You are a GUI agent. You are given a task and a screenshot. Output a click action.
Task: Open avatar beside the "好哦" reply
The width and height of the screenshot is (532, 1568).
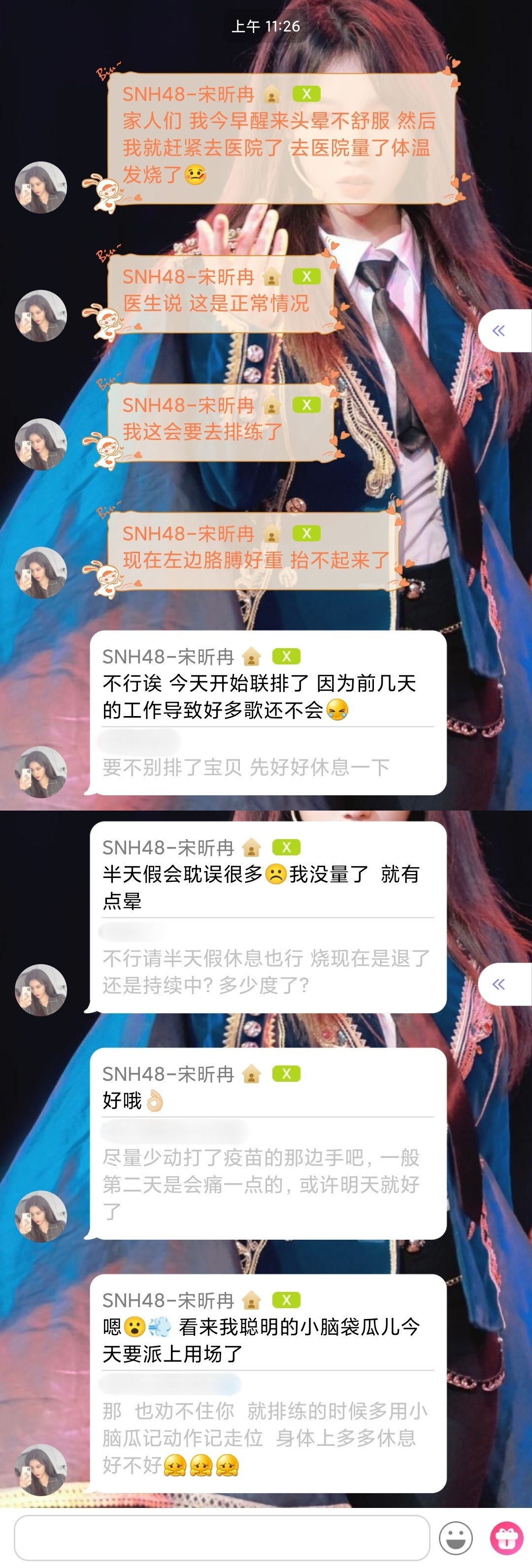coord(41,1216)
